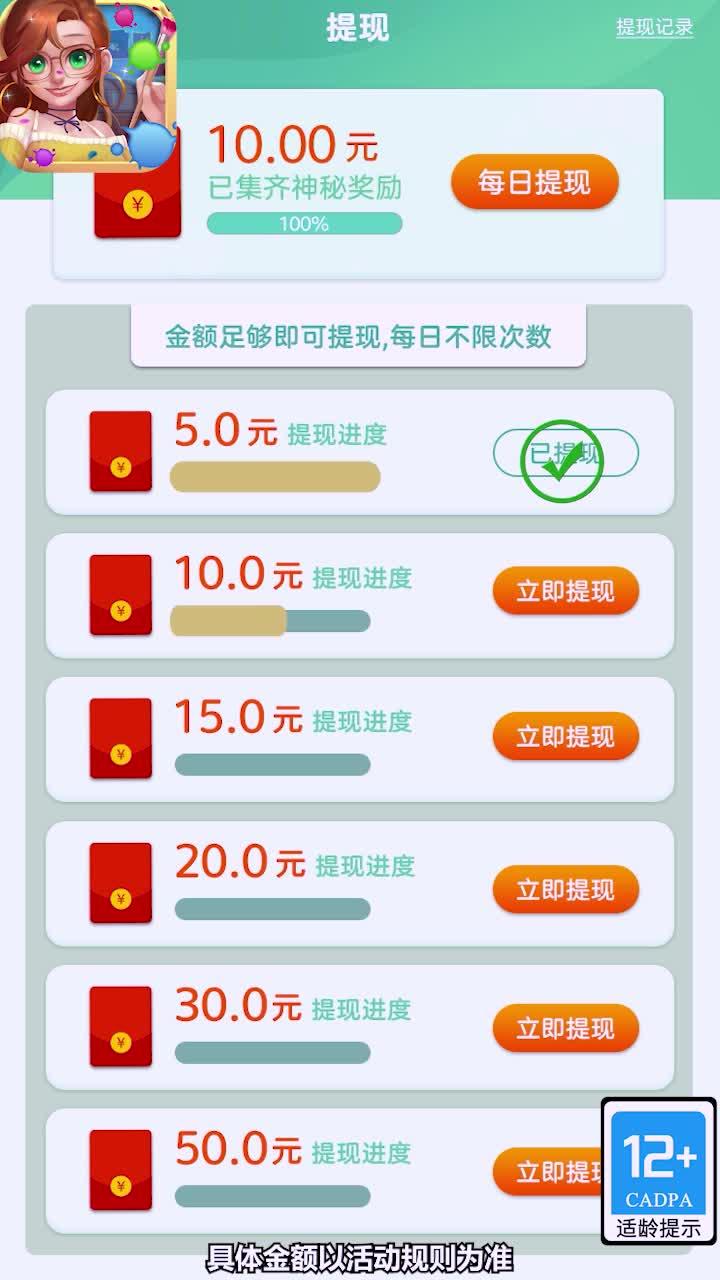Tap 立即提现 on the 30.0 元 row

pos(566,1027)
